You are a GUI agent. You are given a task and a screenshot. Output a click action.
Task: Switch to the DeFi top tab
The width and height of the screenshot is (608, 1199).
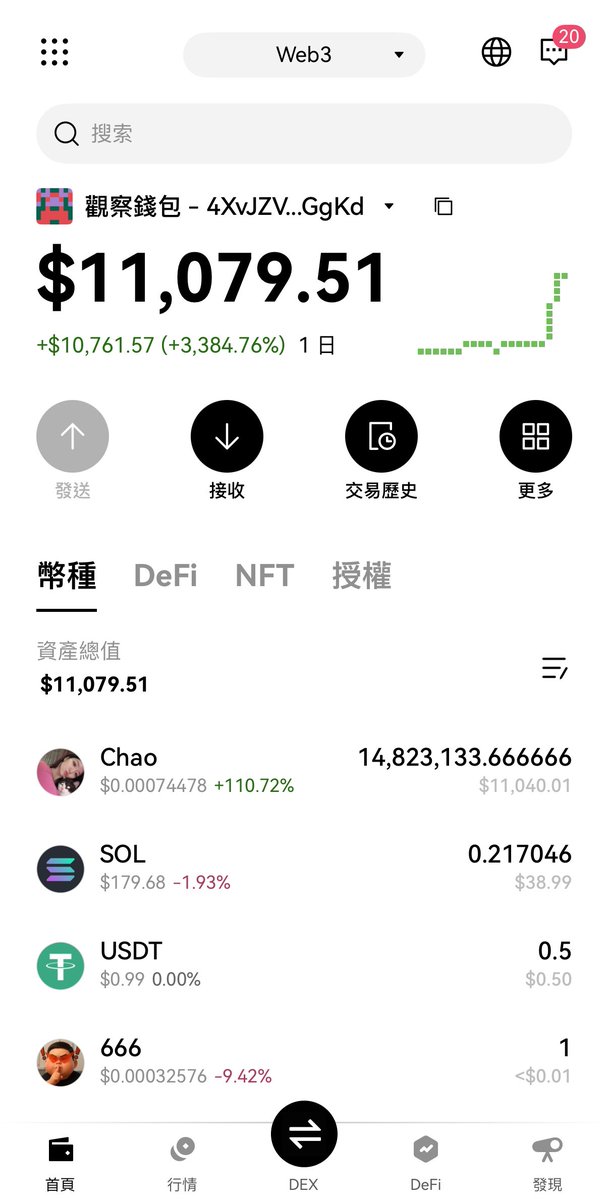point(165,576)
